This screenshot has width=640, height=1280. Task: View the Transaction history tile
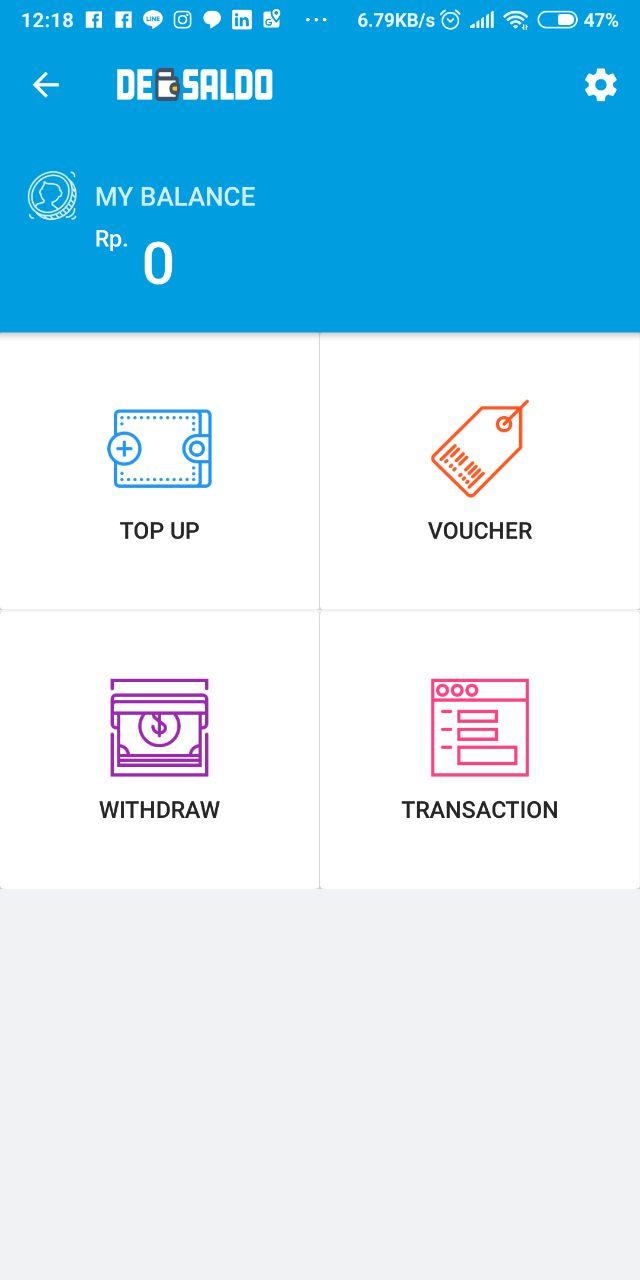[480, 750]
